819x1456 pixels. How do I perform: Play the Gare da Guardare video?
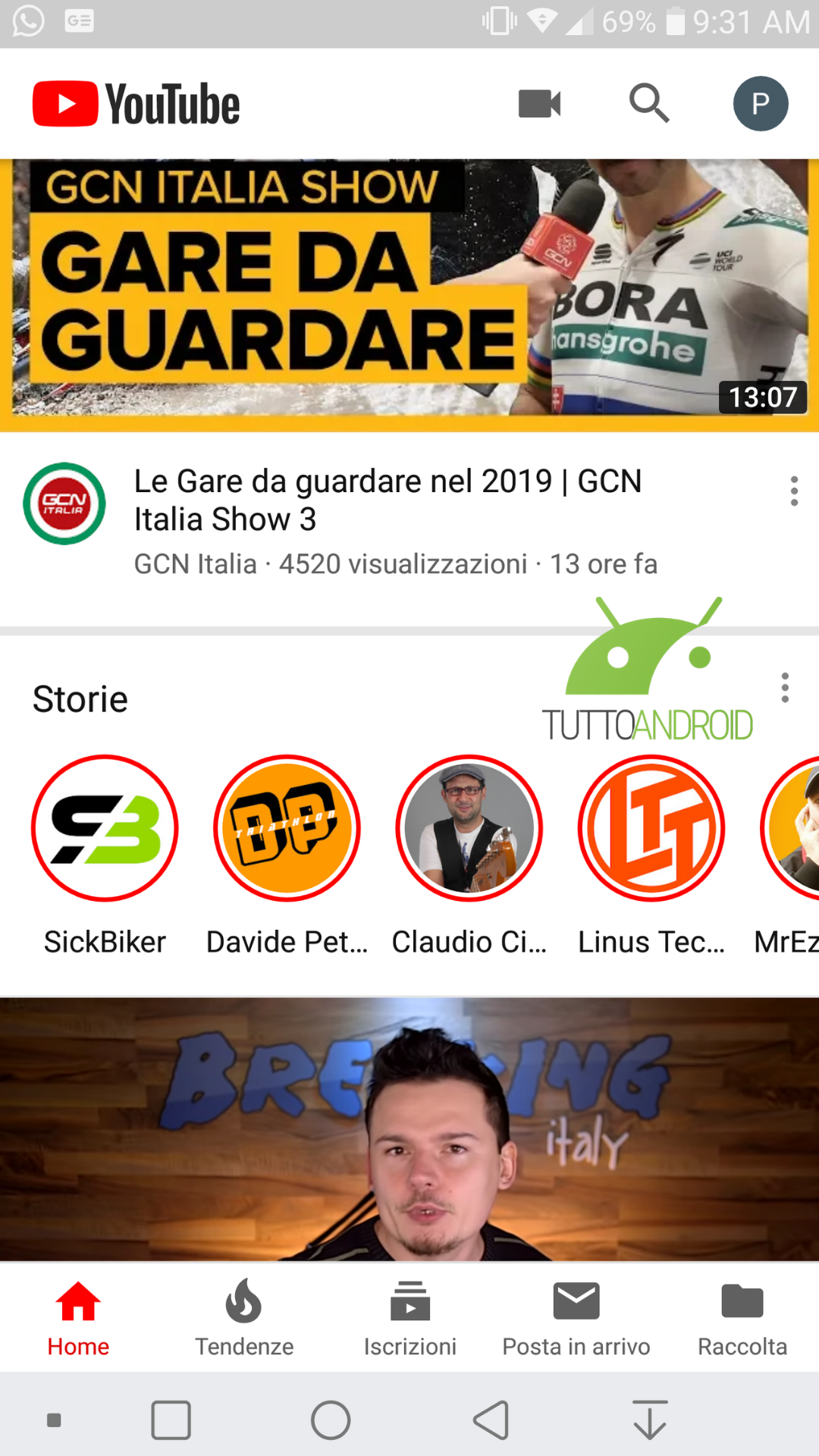click(409, 294)
